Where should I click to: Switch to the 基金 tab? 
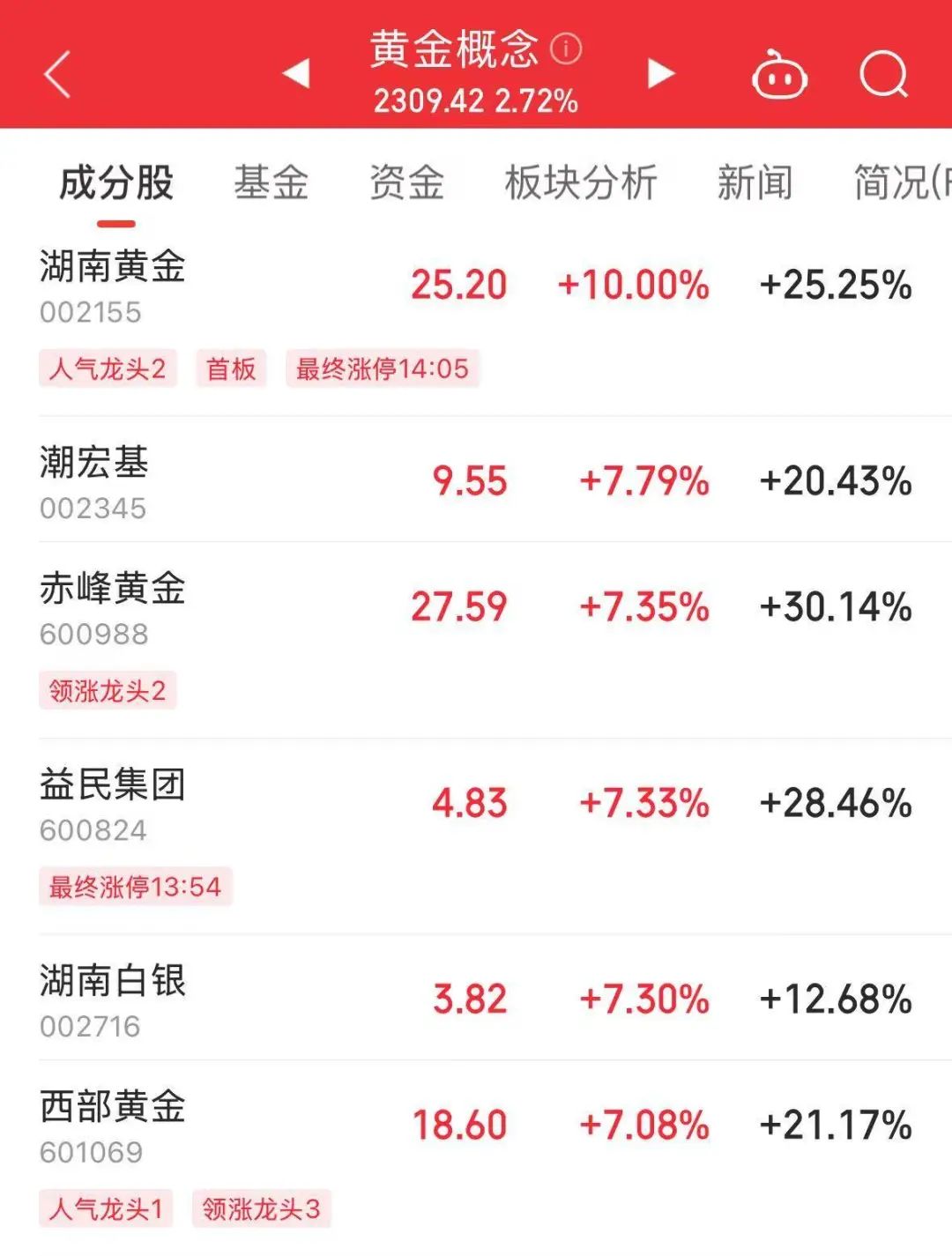[x=271, y=182]
